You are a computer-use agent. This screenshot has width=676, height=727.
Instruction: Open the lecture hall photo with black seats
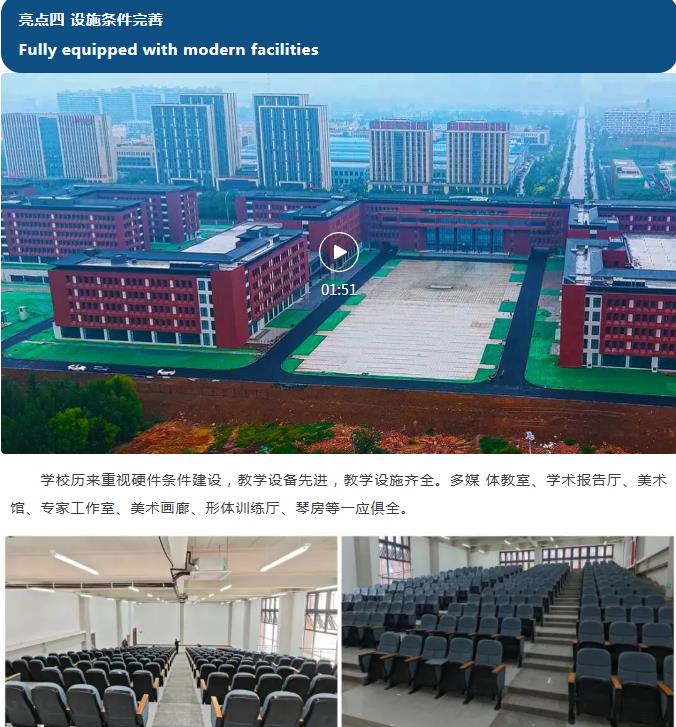tap(171, 631)
